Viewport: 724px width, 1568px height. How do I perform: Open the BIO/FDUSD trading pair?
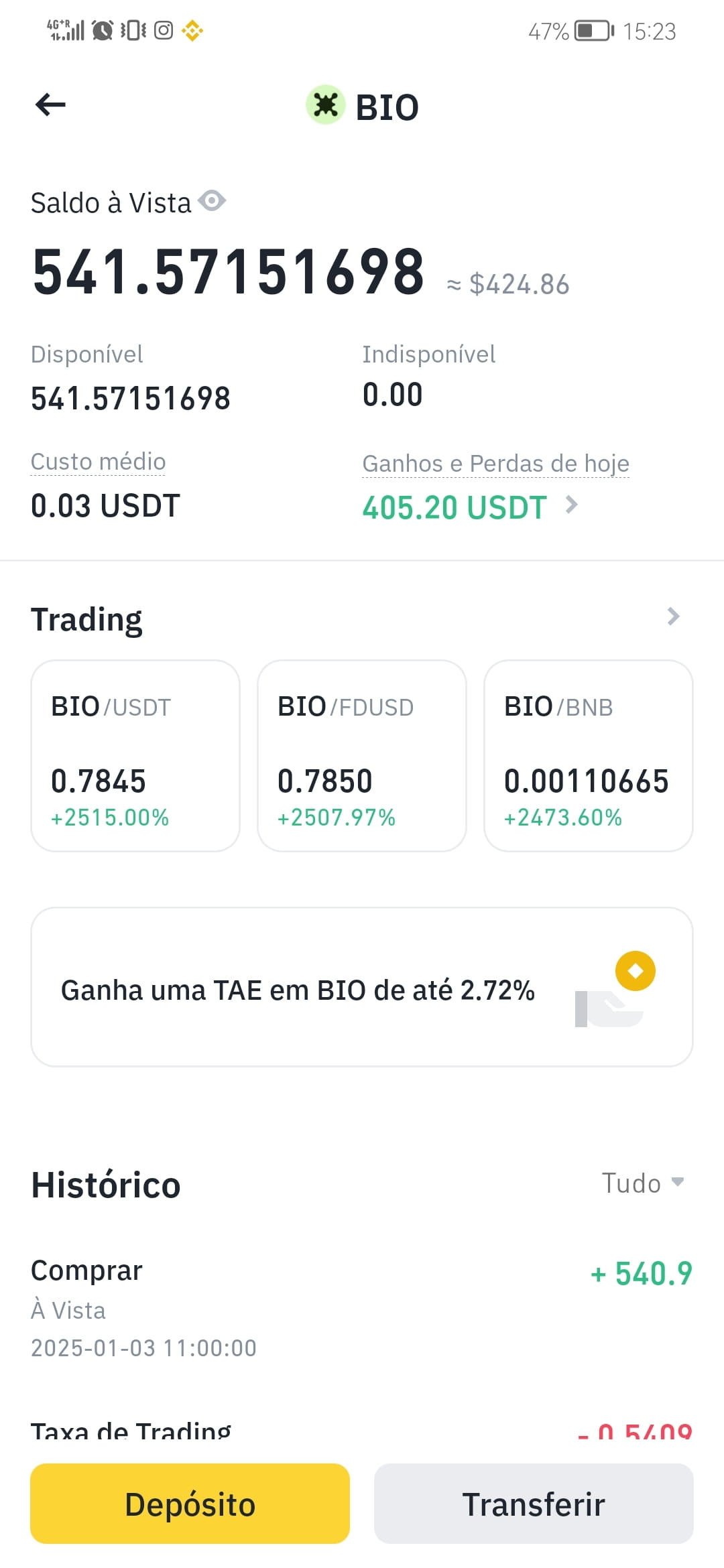pyautogui.click(x=362, y=756)
